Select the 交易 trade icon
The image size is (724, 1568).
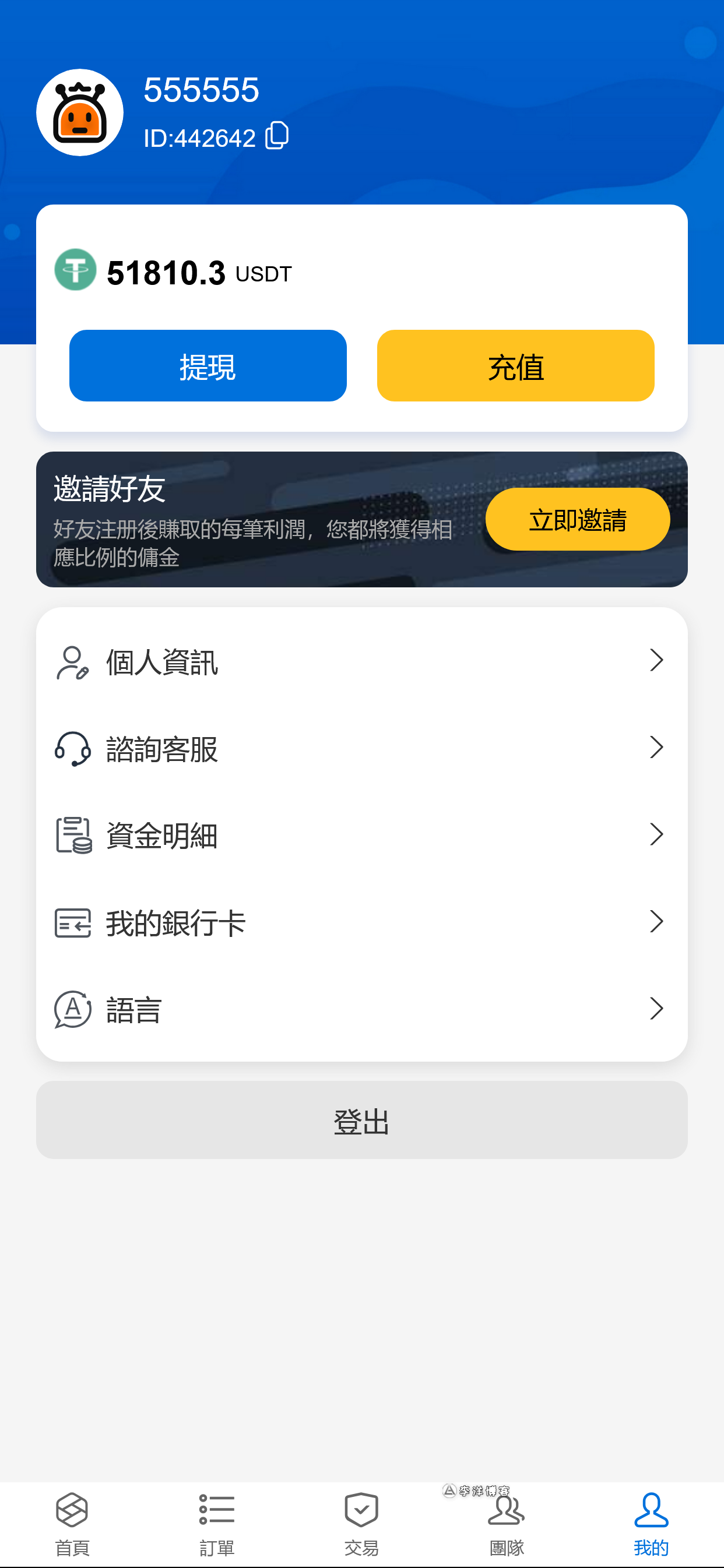361,1511
